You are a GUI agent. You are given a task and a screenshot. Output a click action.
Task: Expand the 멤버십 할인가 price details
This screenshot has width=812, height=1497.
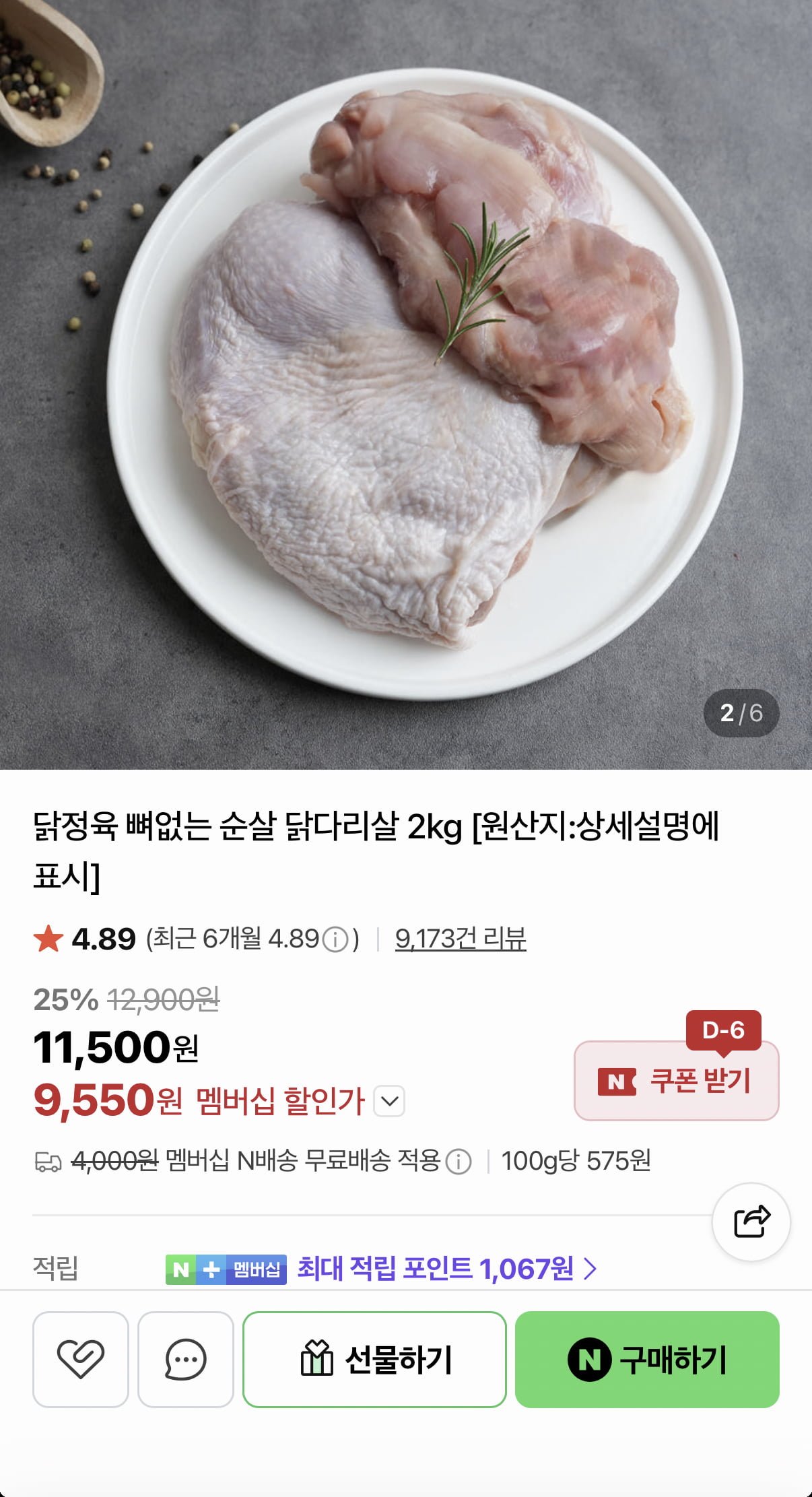tap(389, 1101)
